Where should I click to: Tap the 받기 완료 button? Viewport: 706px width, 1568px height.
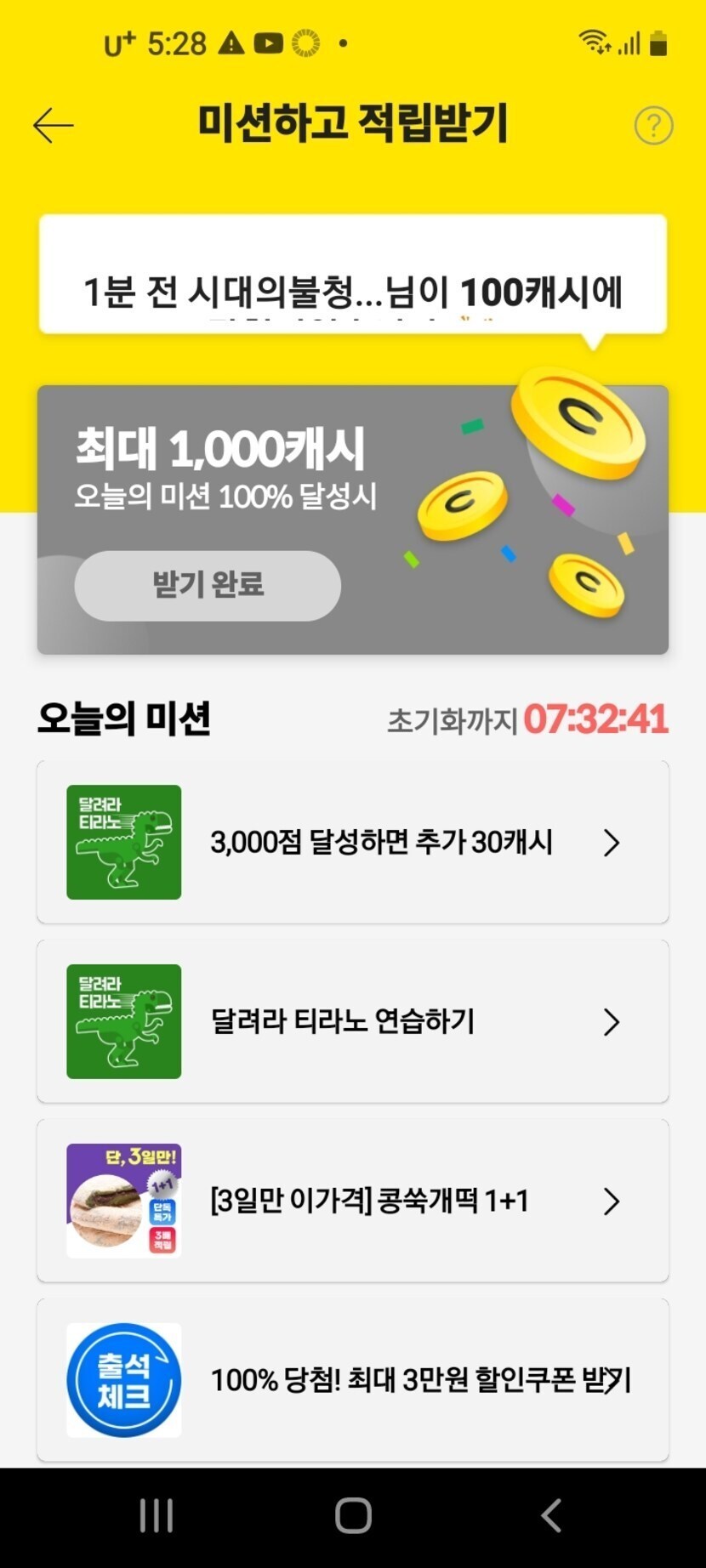click(x=208, y=585)
